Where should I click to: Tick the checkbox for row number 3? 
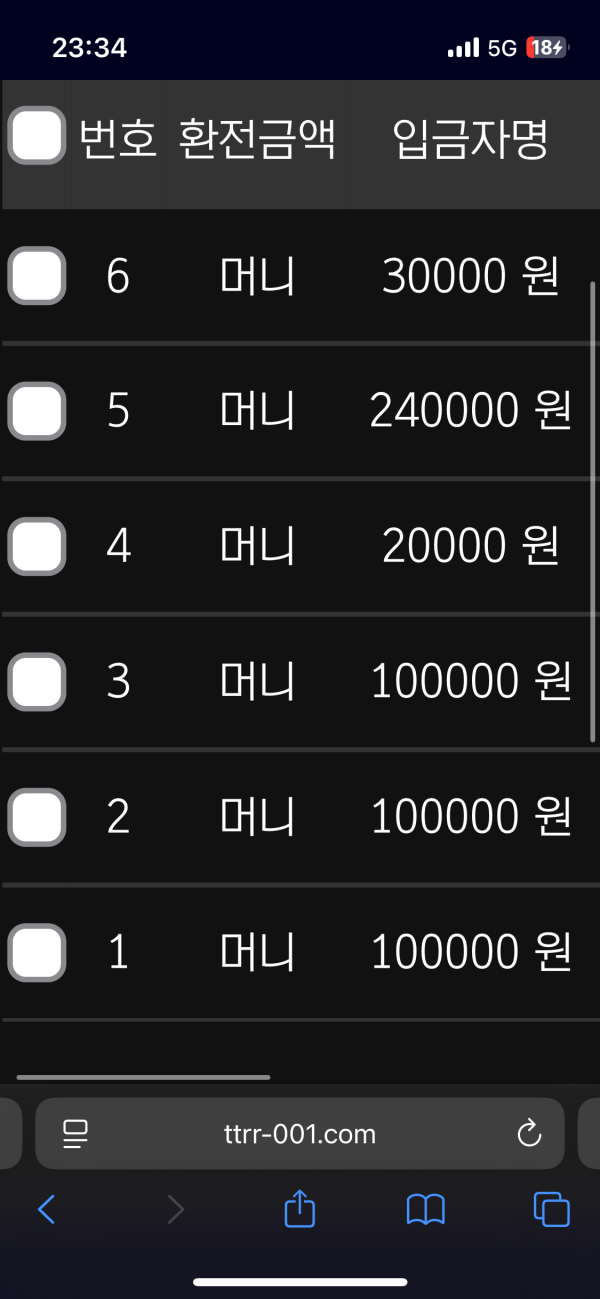[37, 681]
